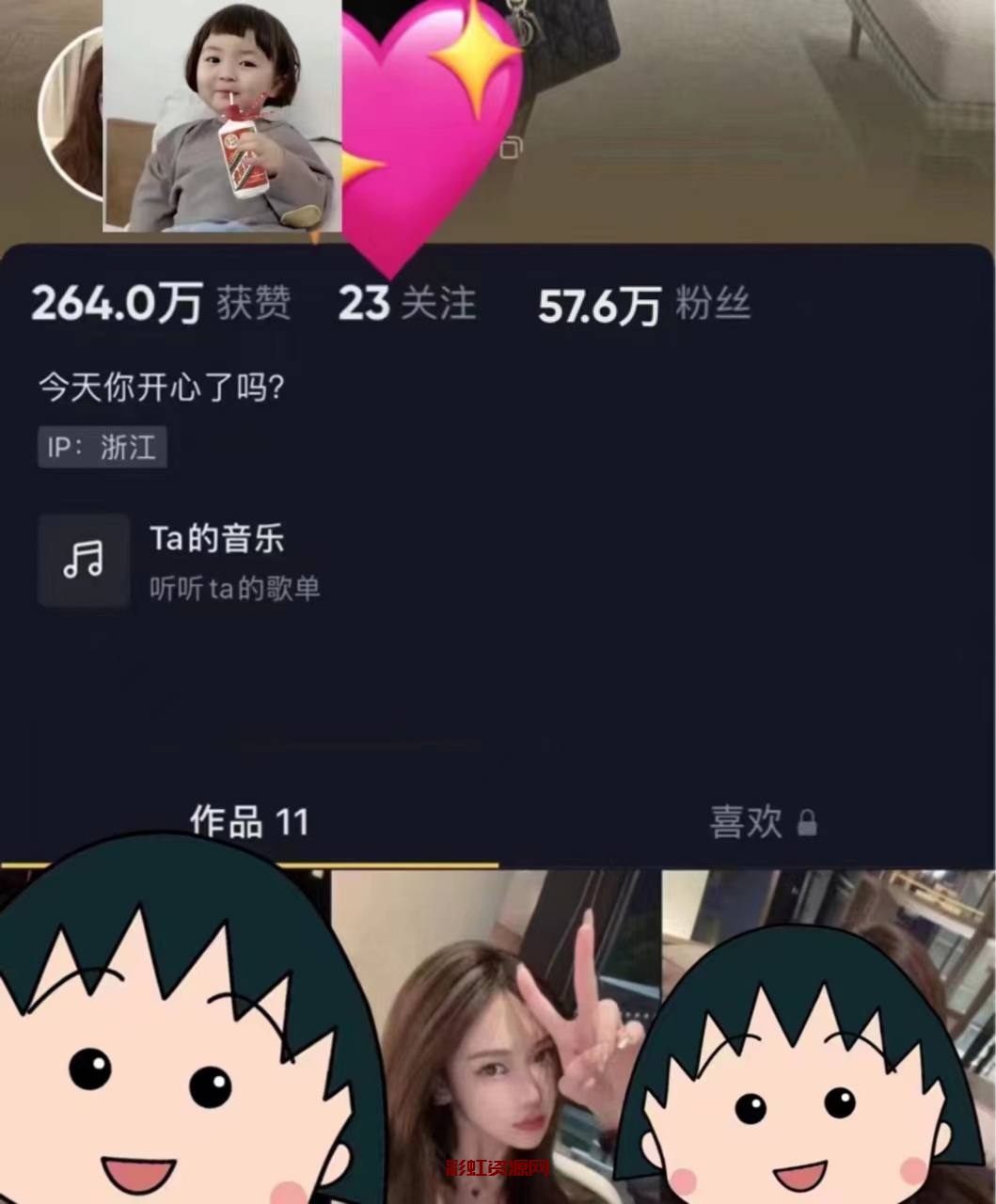996x1204 pixels.
Task: Open the 57.6万 粉丝 followers list
Action: click(x=643, y=306)
